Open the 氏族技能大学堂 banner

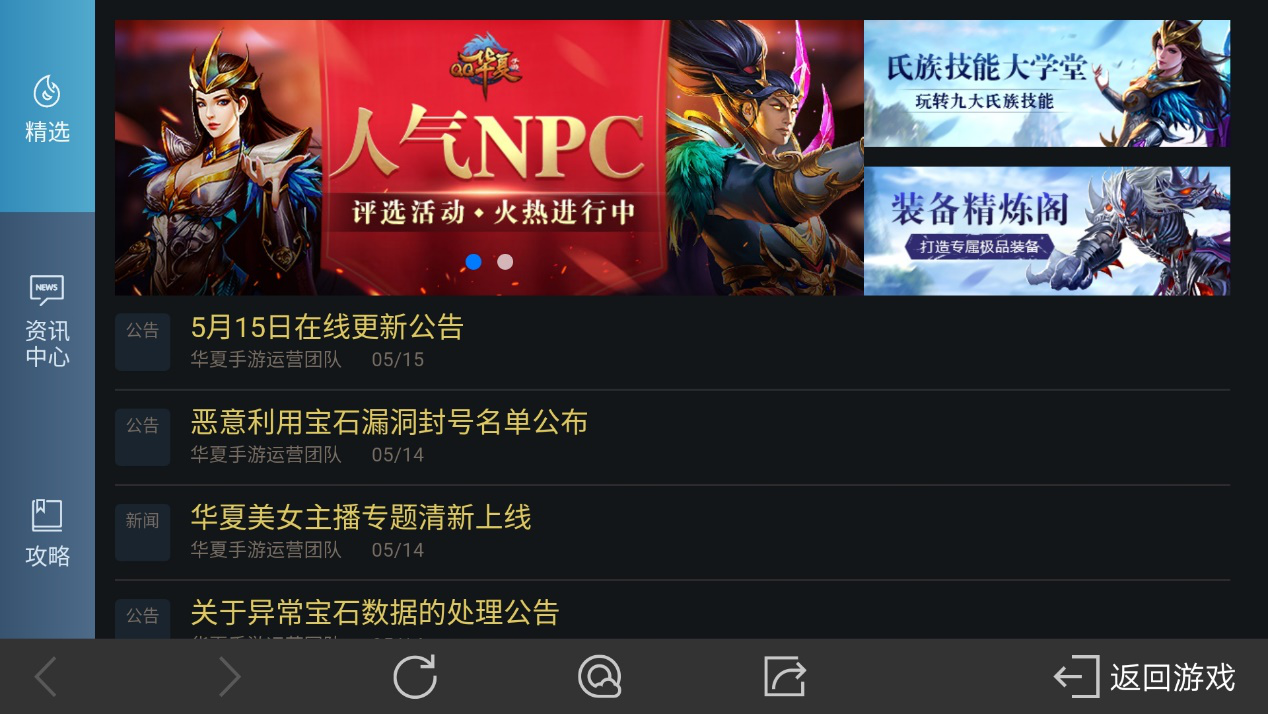pyautogui.click(x=1046, y=83)
